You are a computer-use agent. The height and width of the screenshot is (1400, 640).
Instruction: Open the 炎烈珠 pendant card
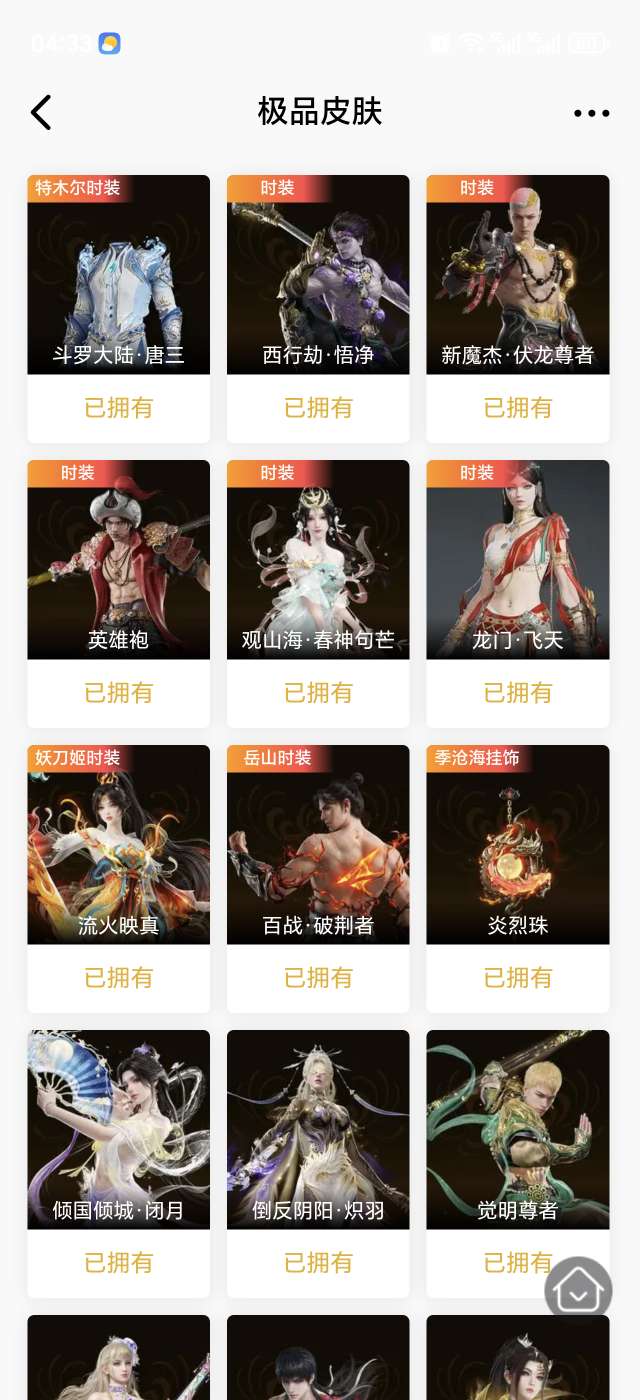tap(518, 845)
